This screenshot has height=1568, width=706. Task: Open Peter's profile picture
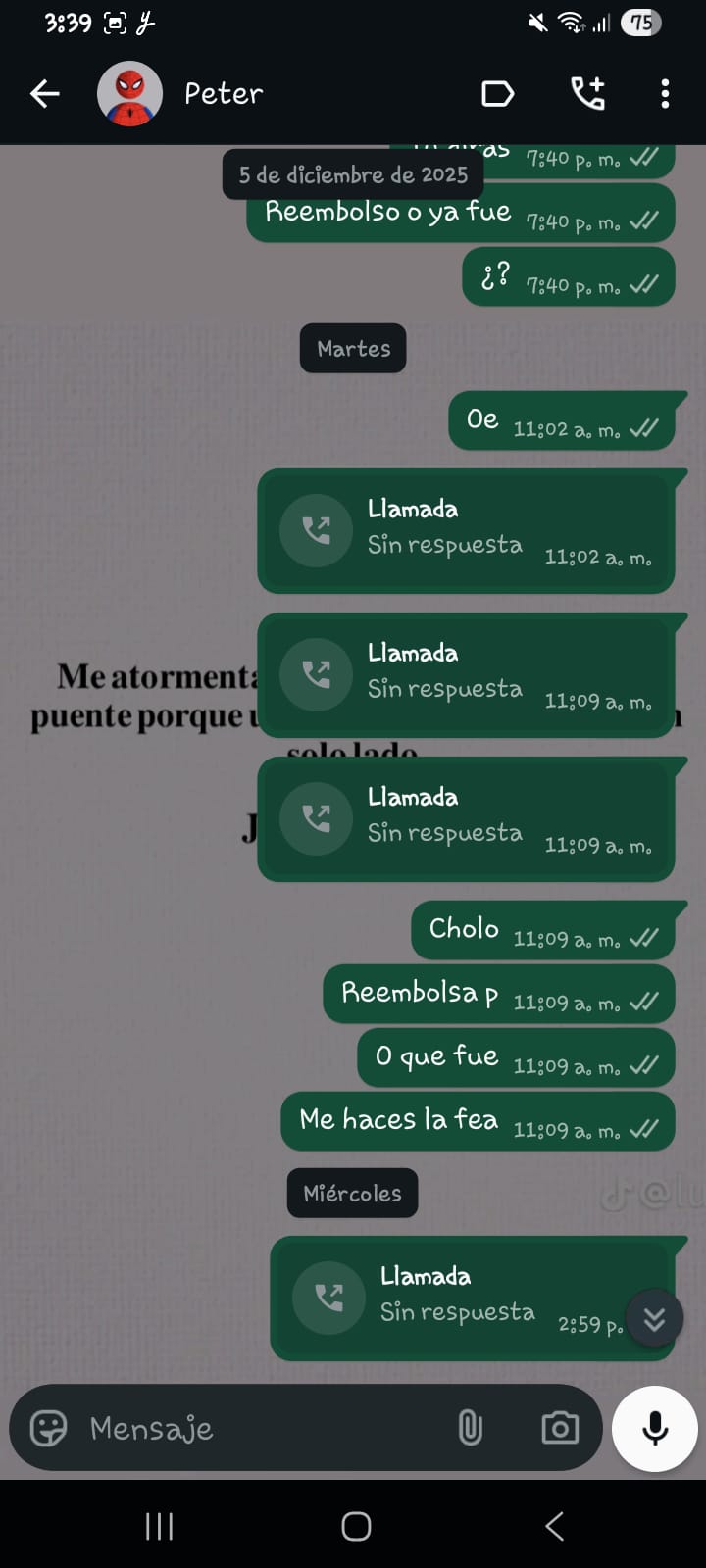click(129, 94)
